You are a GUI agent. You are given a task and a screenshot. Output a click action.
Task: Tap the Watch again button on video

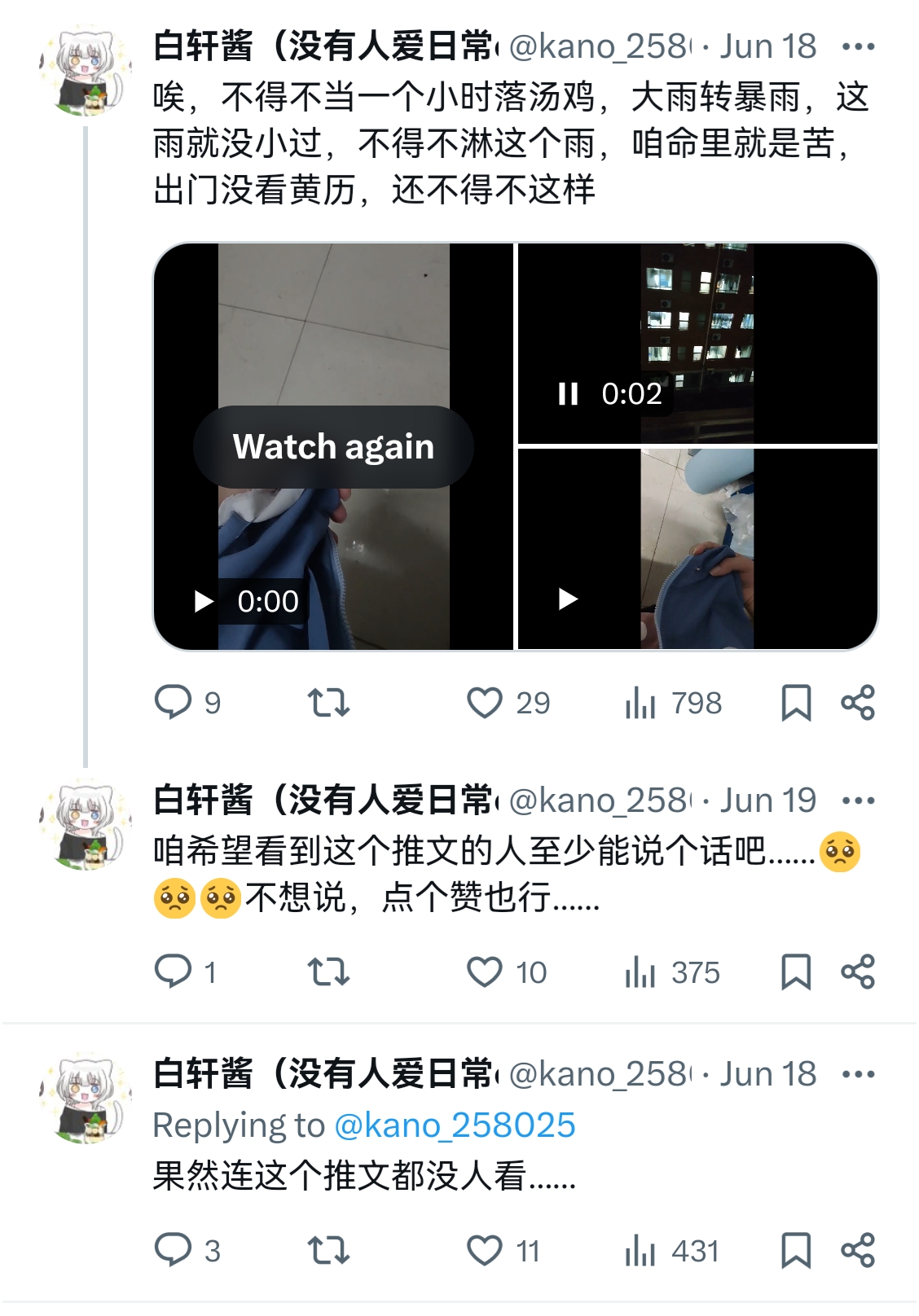pyautogui.click(x=333, y=447)
